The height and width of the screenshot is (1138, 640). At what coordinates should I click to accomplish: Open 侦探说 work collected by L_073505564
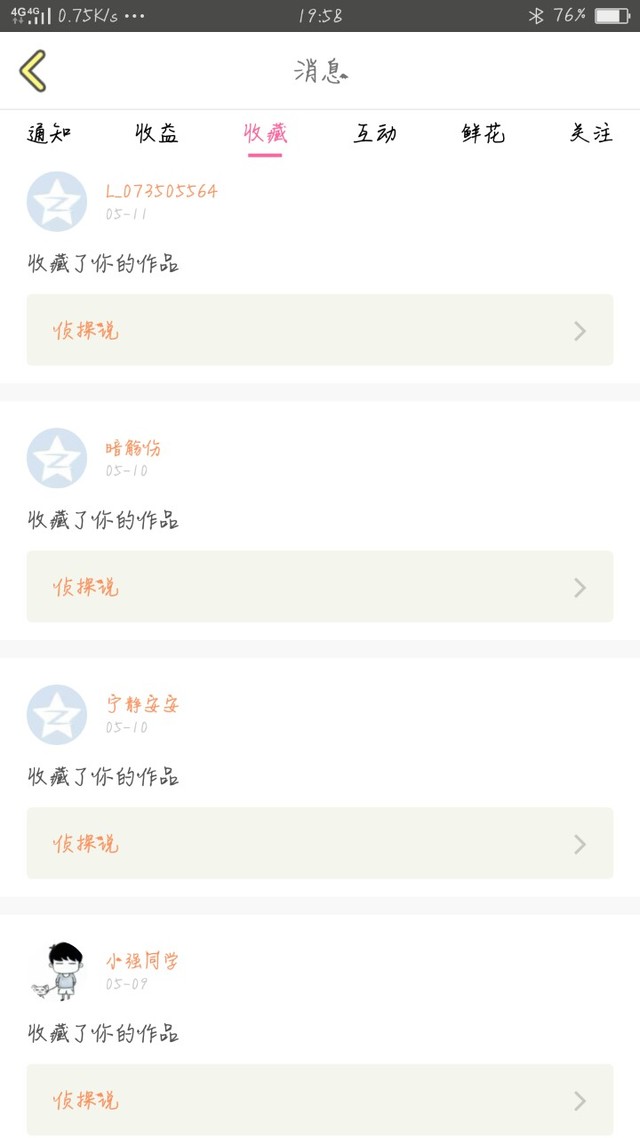point(320,330)
